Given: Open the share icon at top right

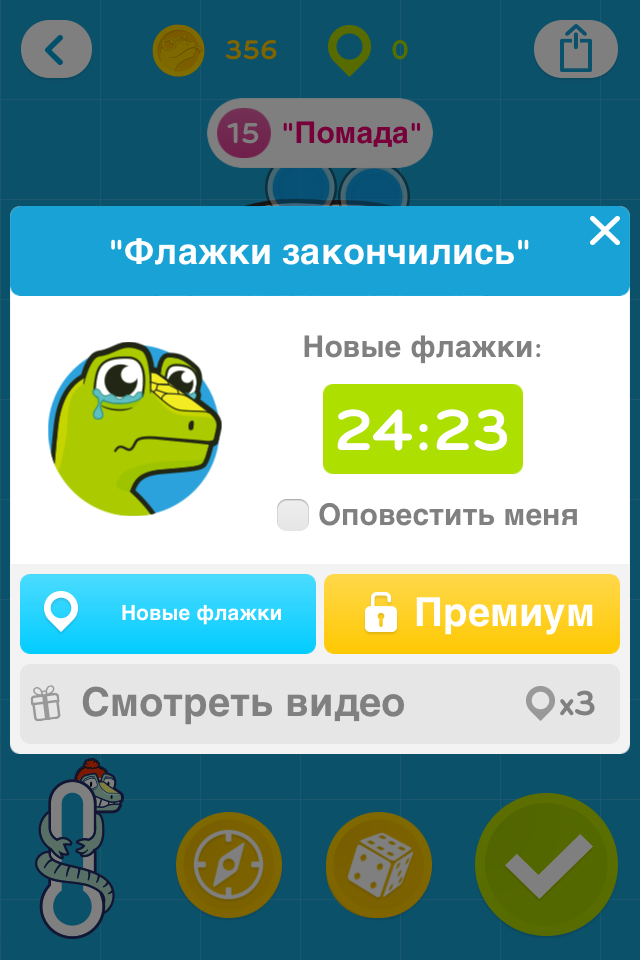Looking at the screenshot, I should (575, 49).
